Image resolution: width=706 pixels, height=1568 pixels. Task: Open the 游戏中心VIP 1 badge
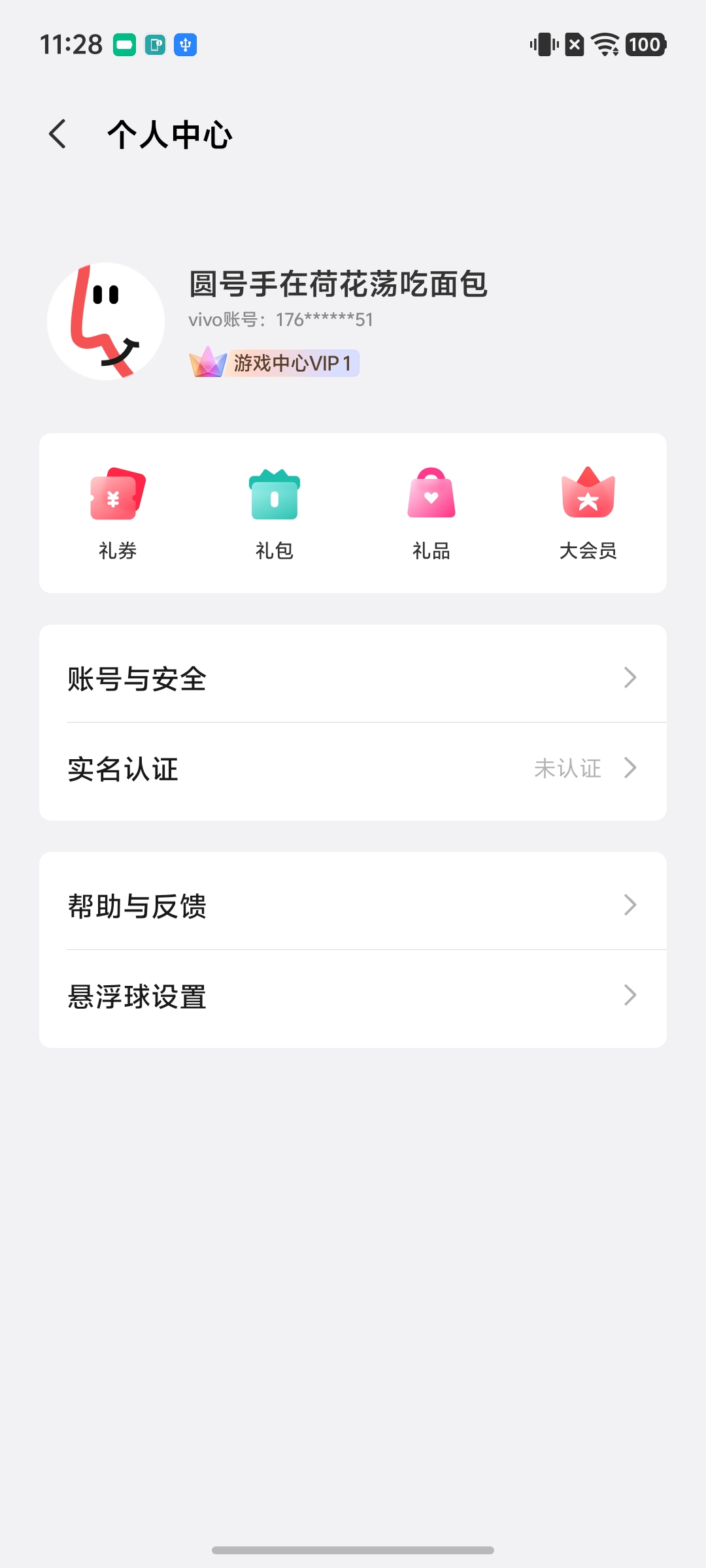point(275,363)
